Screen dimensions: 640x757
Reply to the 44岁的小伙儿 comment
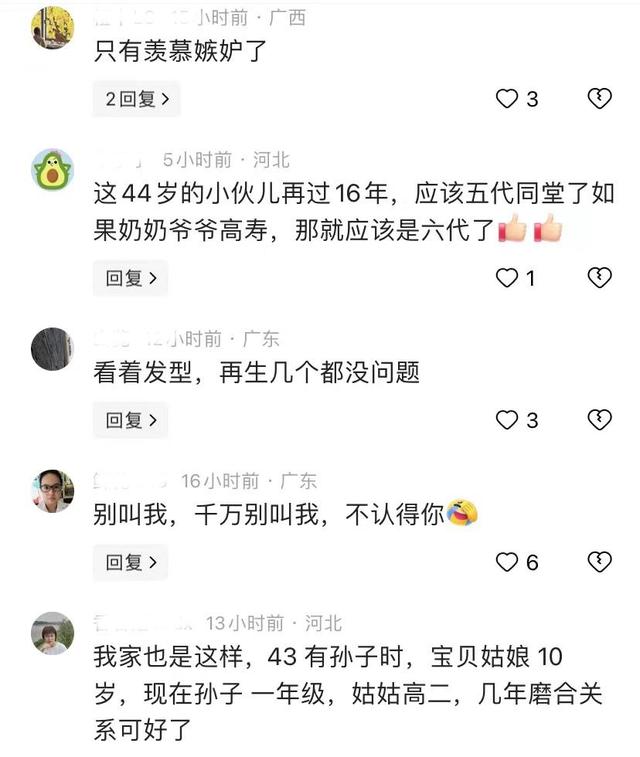tap(131, 278)
